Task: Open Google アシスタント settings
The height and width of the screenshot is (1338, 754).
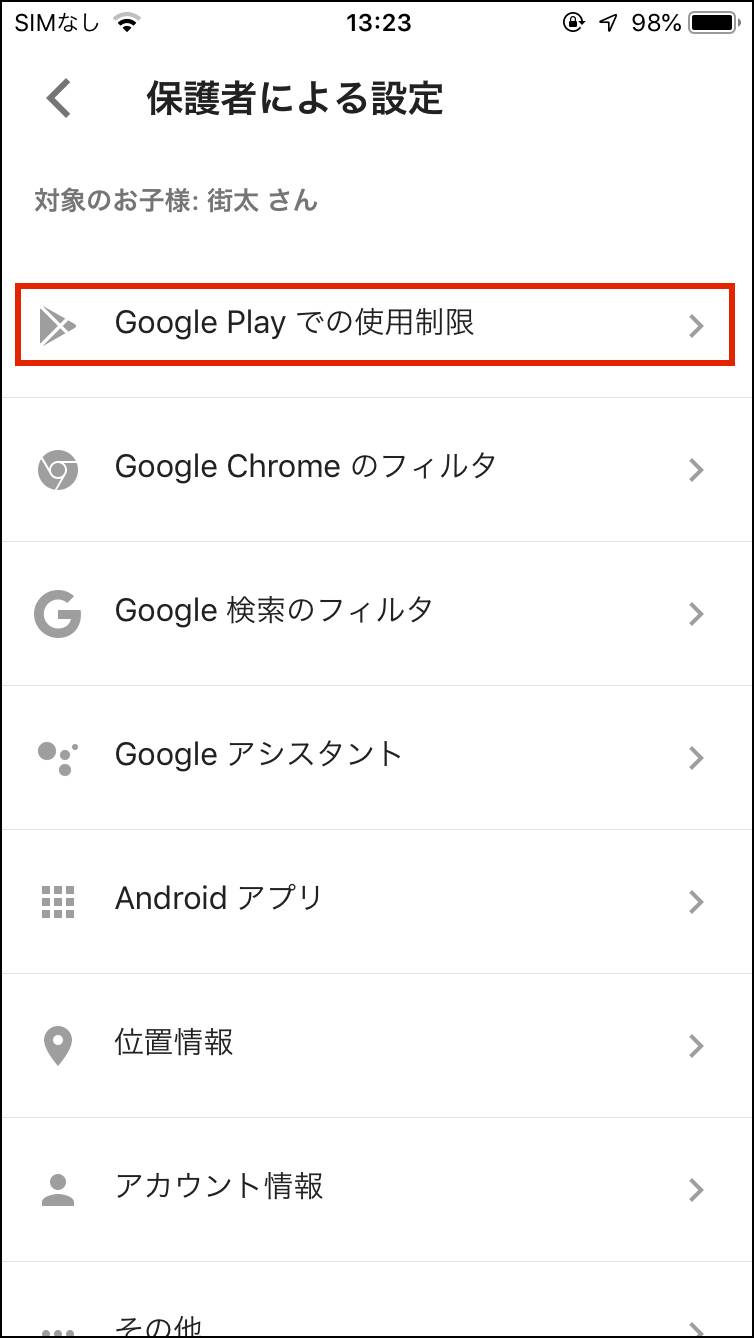Action: click(376, 758)
